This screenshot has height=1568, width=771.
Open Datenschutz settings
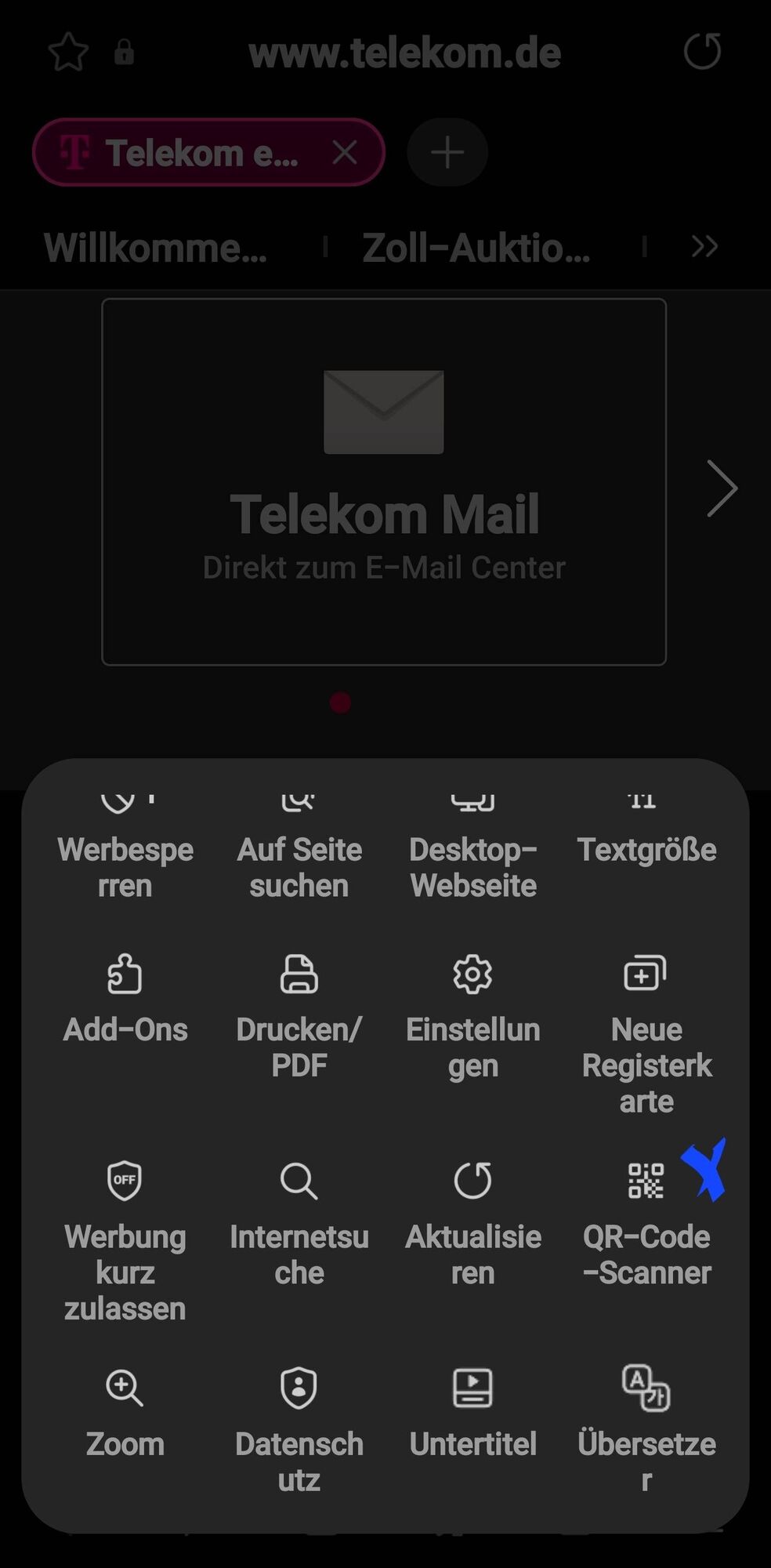coord(299,1428)
